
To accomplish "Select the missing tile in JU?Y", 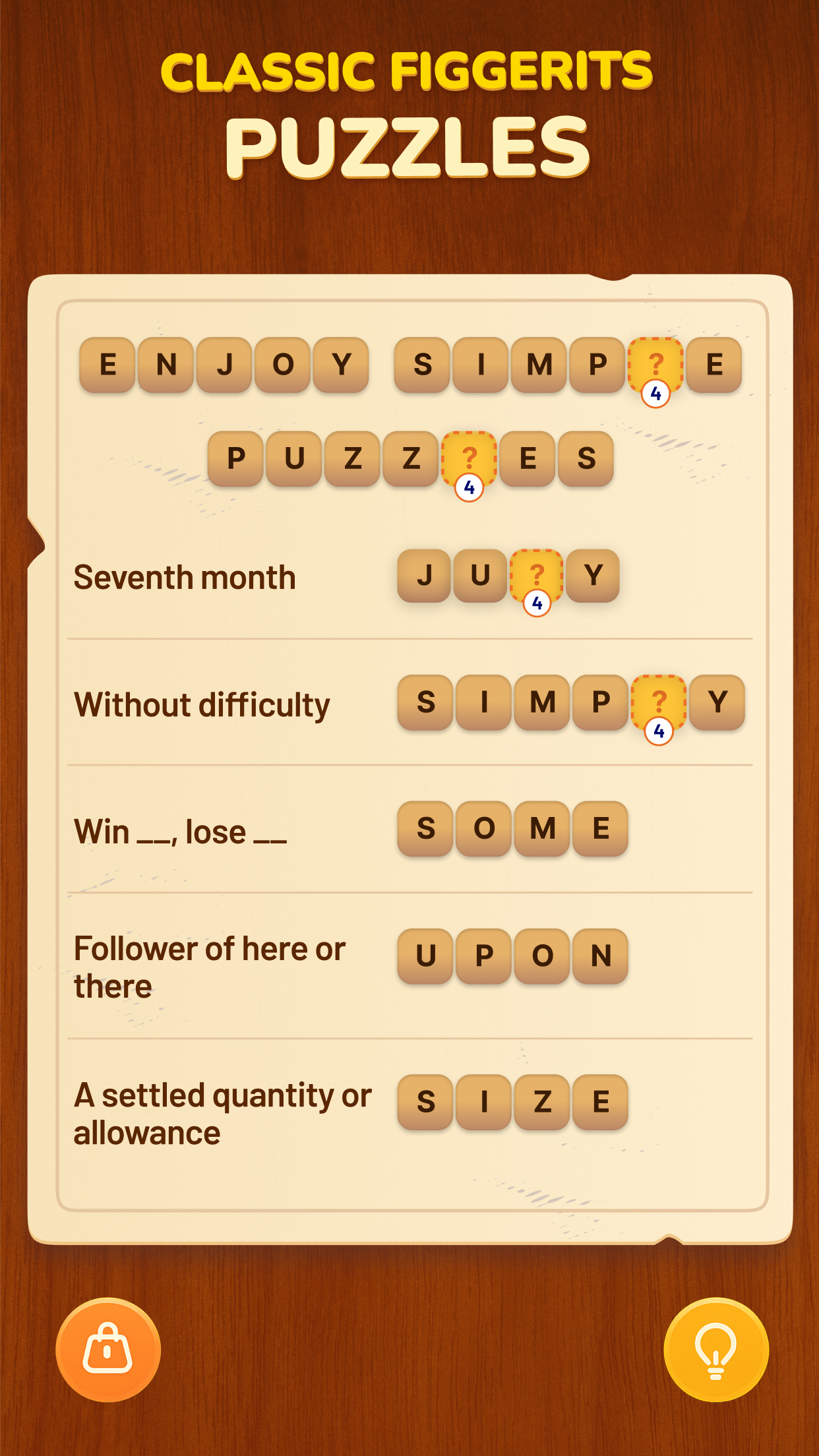I will click(536, 576).
